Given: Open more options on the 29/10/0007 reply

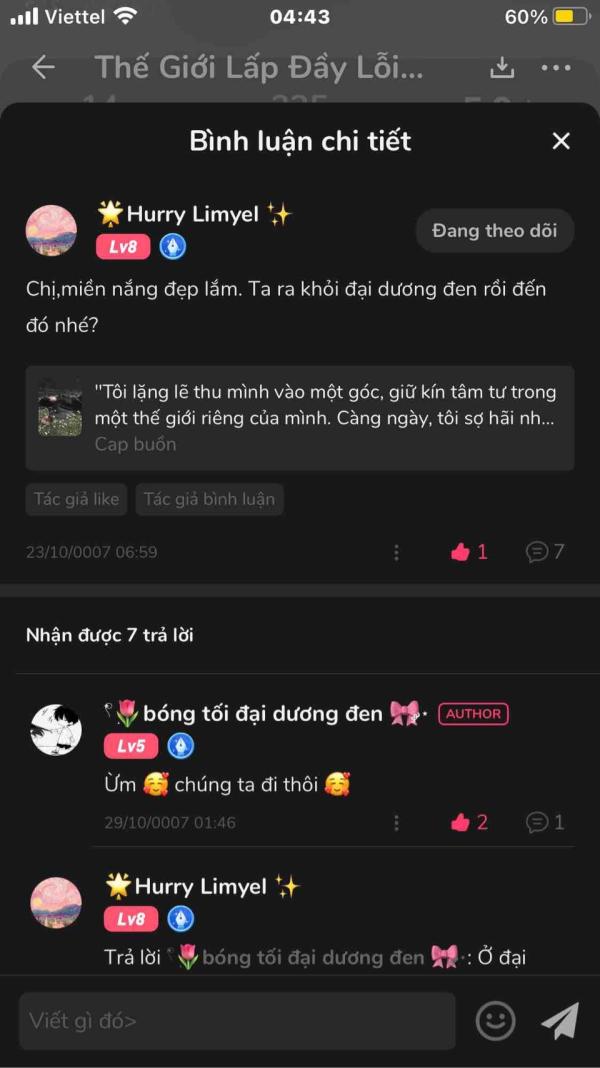Looking at the screenshot, I should [x=396, y=822].
